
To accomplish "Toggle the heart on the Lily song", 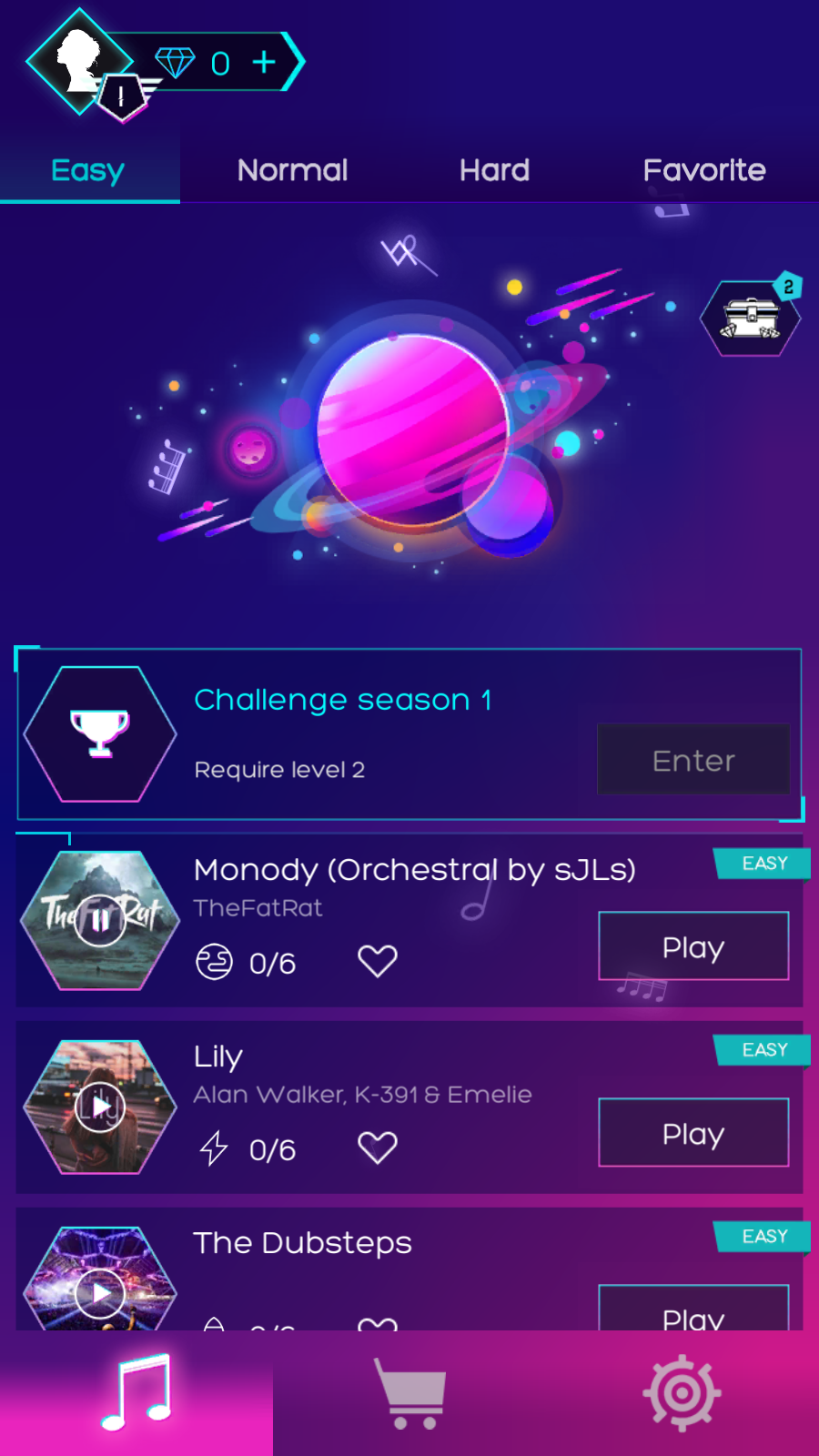I will click(377, 1147).
